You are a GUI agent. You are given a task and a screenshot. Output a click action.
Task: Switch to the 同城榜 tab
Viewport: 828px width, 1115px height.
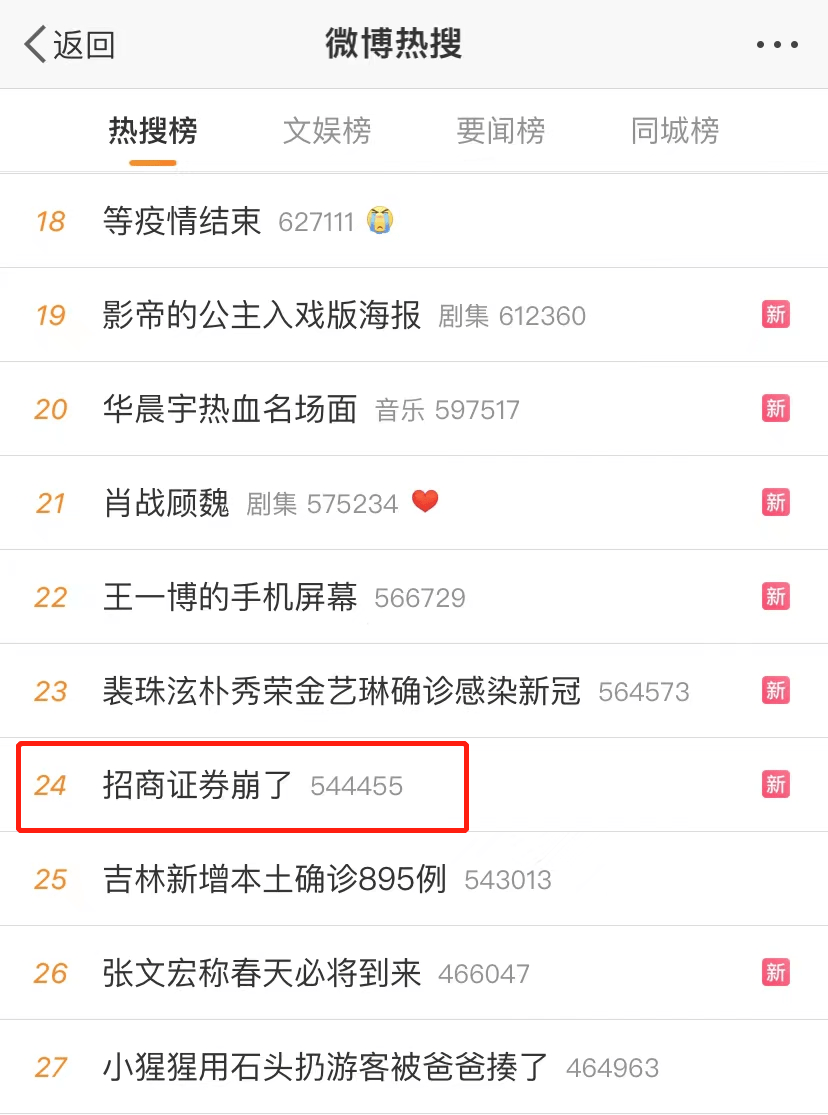tap(675, 131)
